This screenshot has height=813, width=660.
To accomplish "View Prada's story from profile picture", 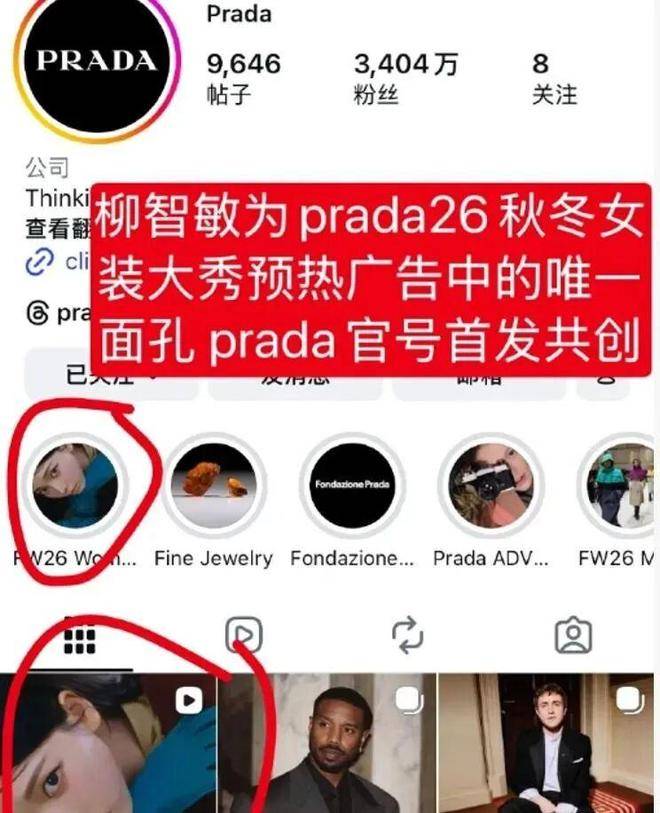I will (x=98, y=62).
